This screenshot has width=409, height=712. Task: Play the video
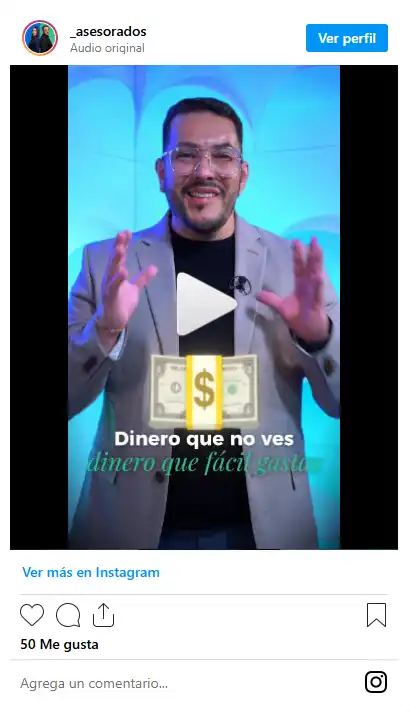click(x=206, y=304)
